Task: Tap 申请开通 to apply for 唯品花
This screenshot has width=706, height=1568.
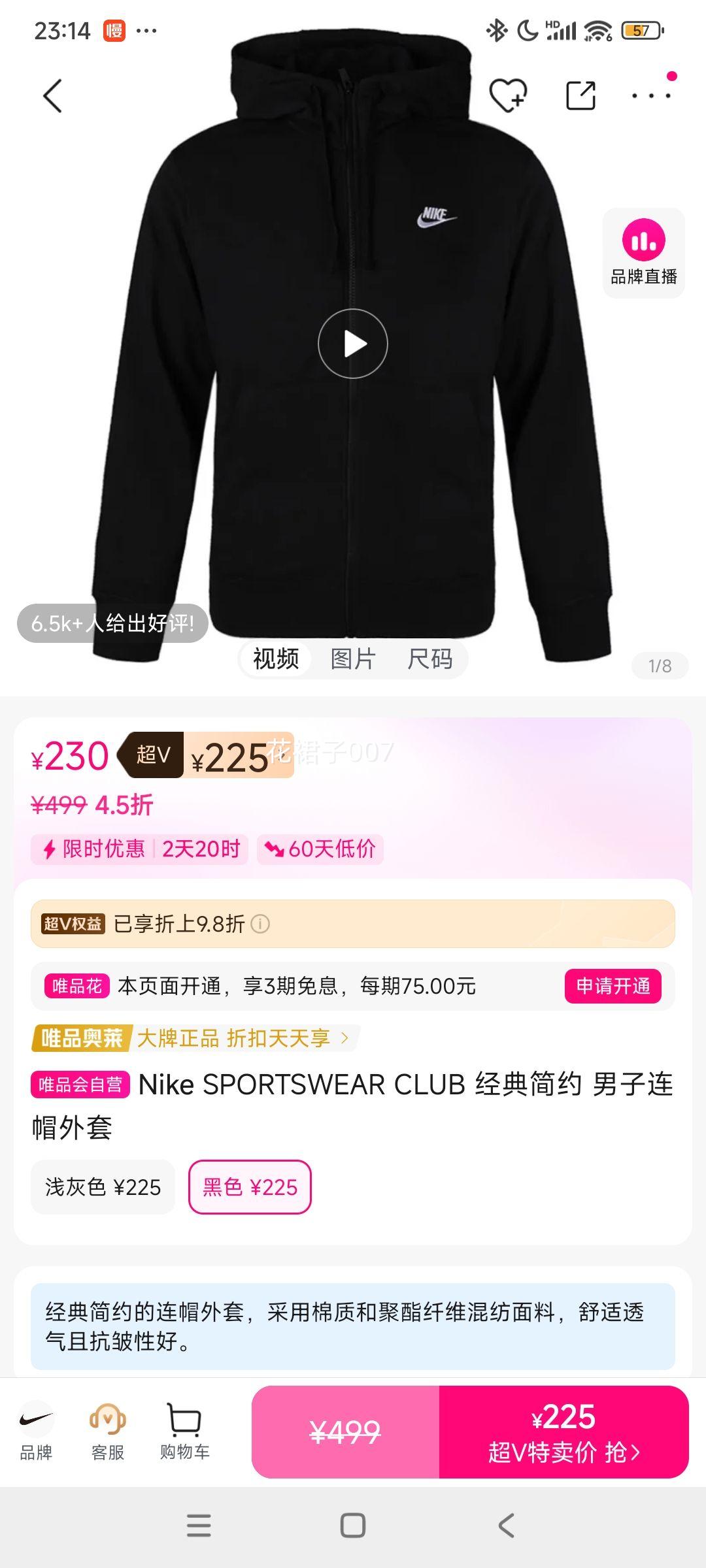Action: pos(613,986)
